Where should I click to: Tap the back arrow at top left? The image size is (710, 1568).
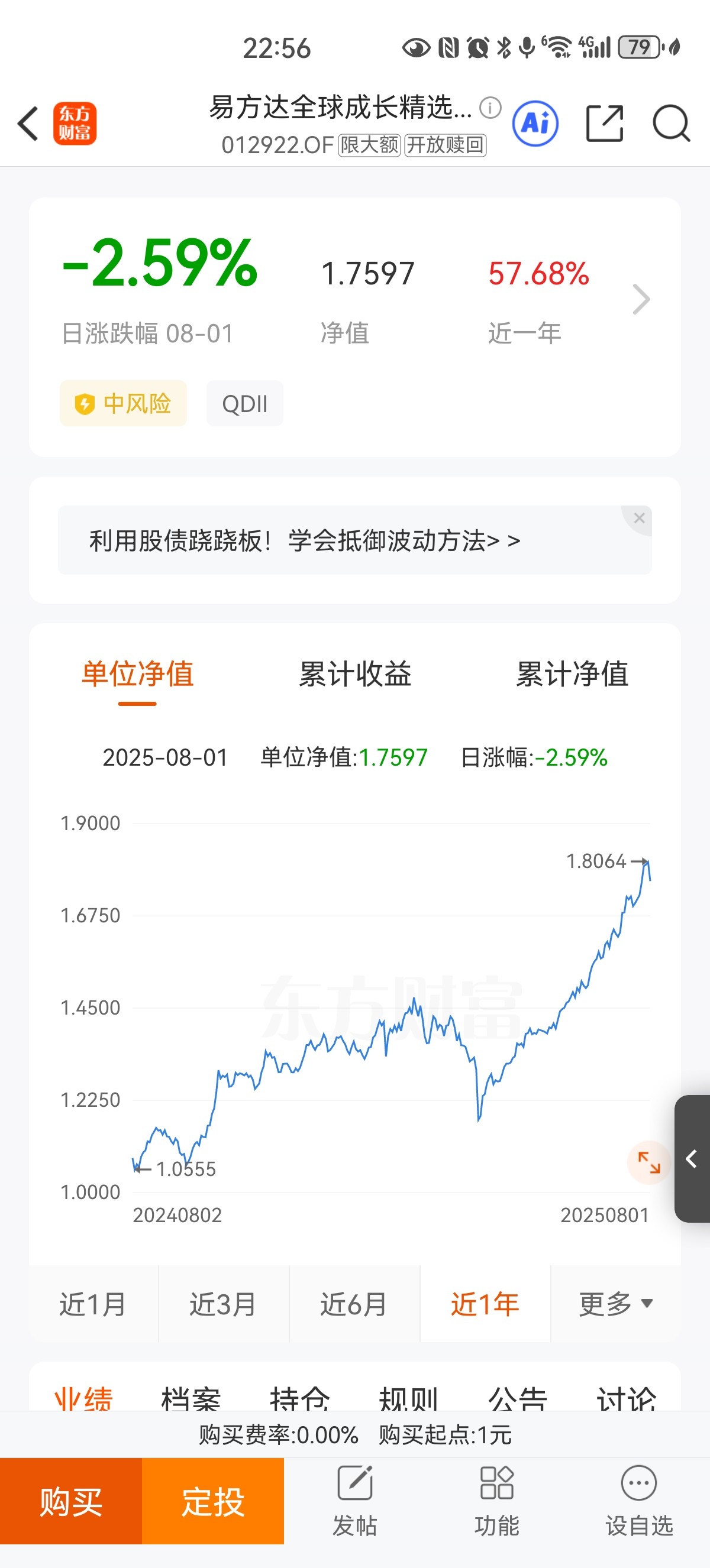click(x=27, y=123)
